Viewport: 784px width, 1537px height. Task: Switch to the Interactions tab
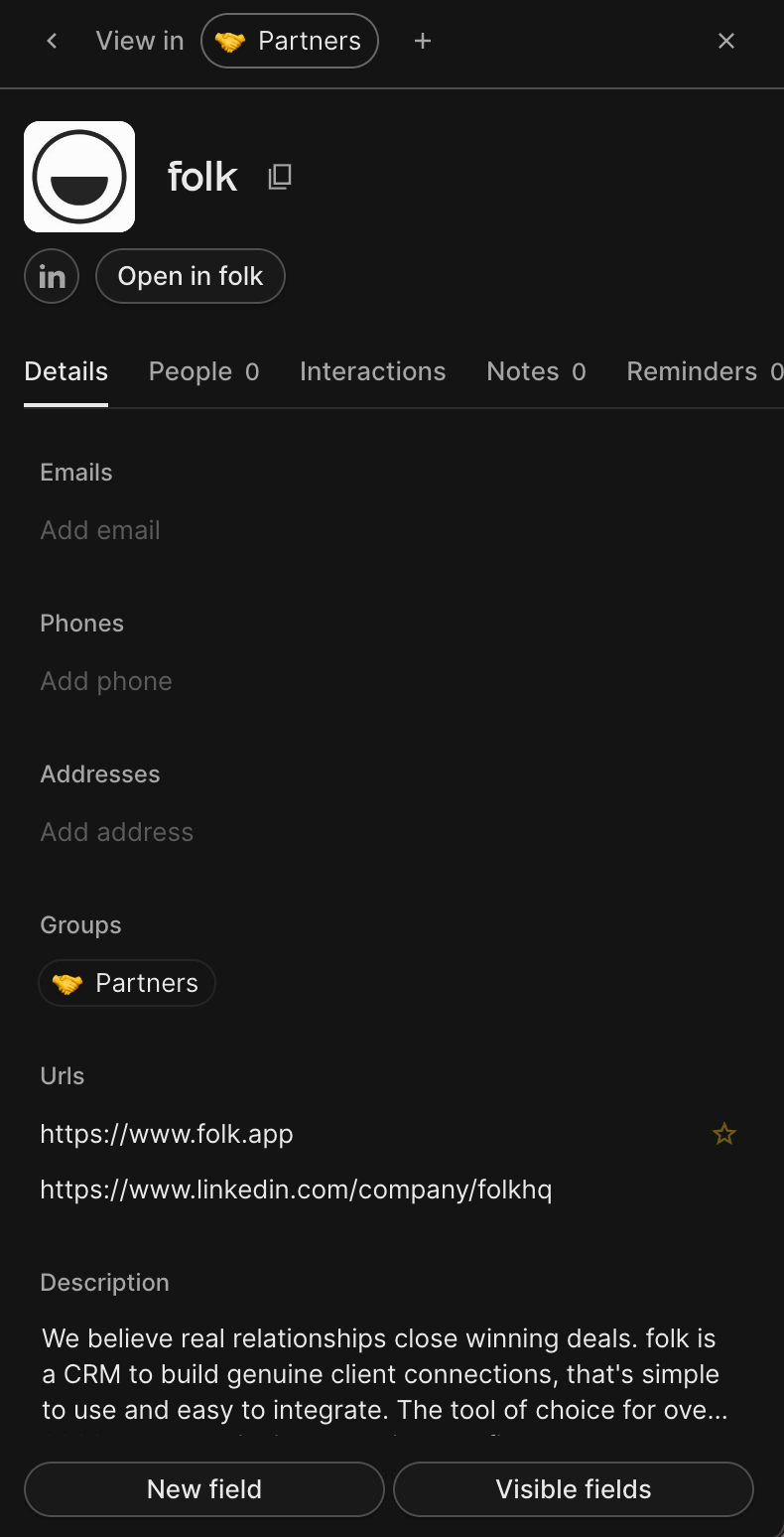click(372, 371)
